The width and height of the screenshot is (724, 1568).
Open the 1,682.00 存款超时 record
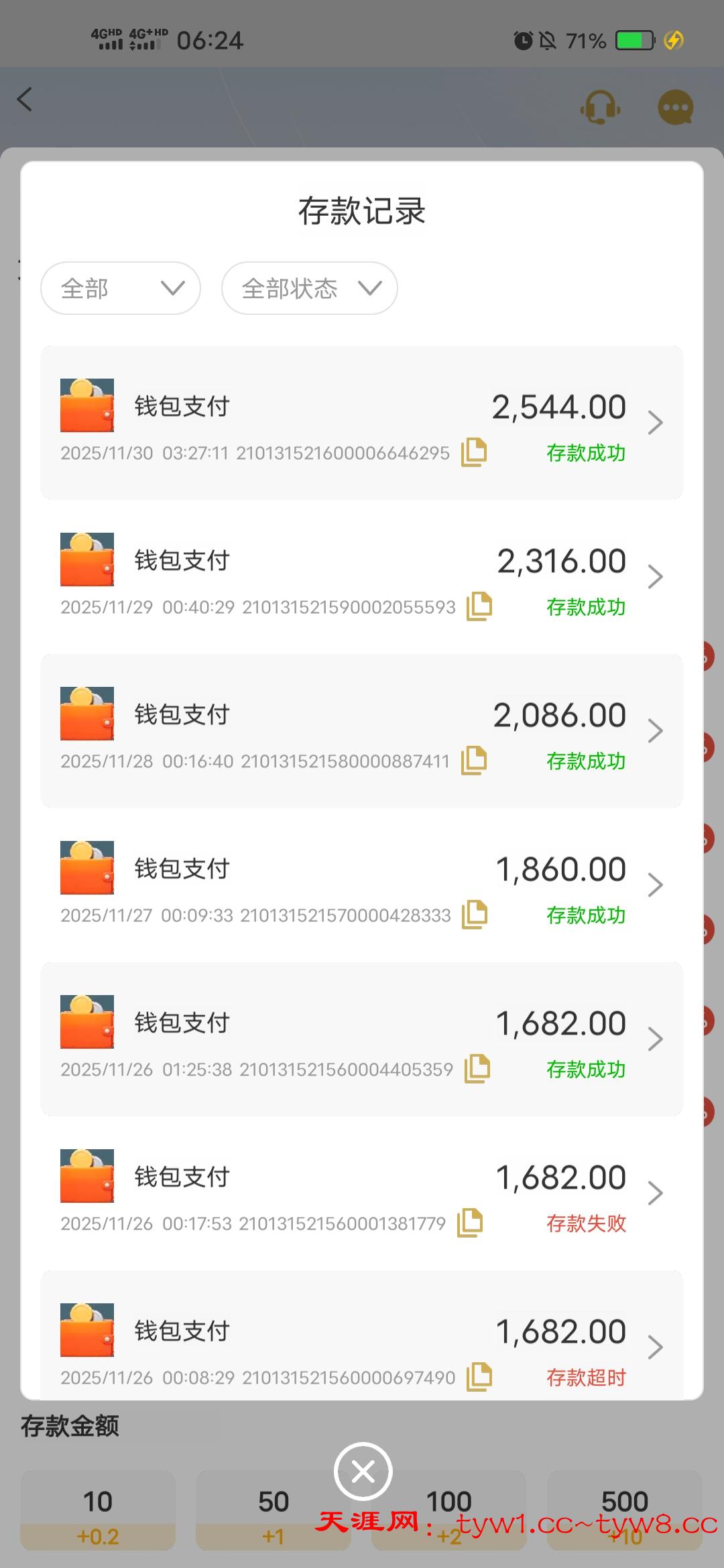[654, 1348]
